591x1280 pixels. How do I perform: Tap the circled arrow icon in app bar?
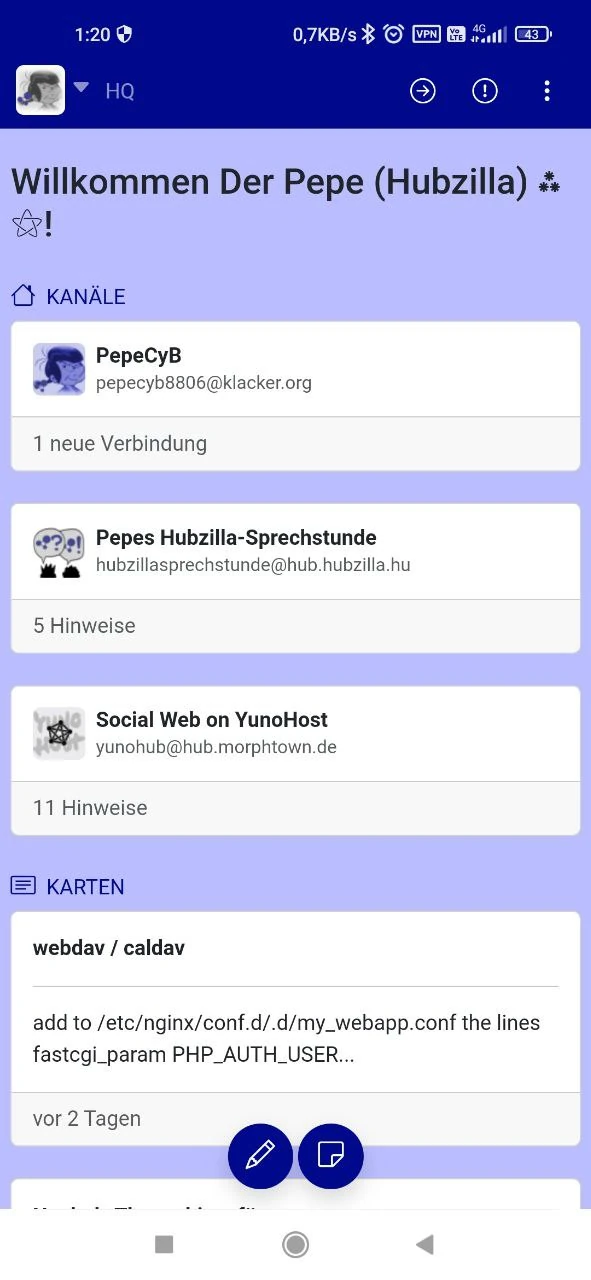423,91
